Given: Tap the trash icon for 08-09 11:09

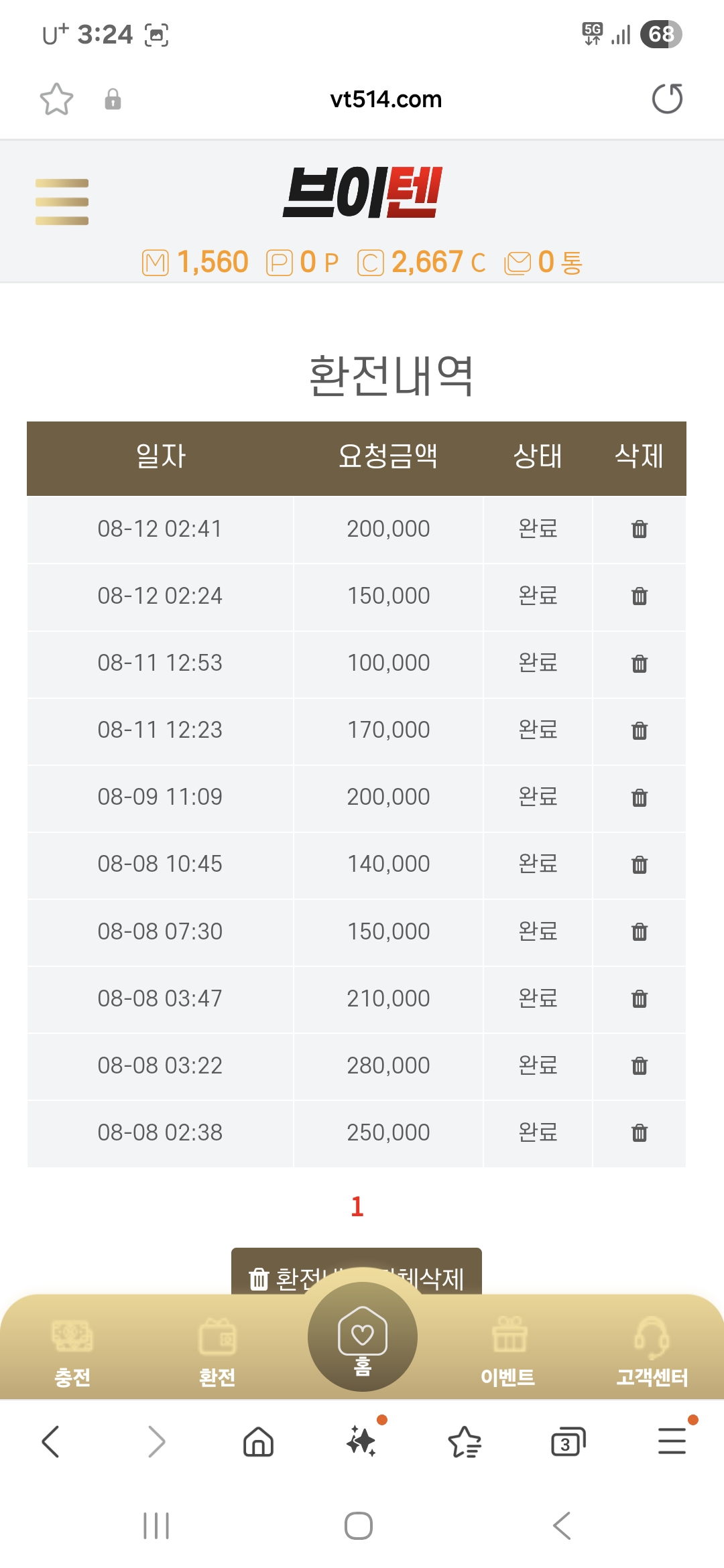Looking at the screenshot, I should (640, 797).
